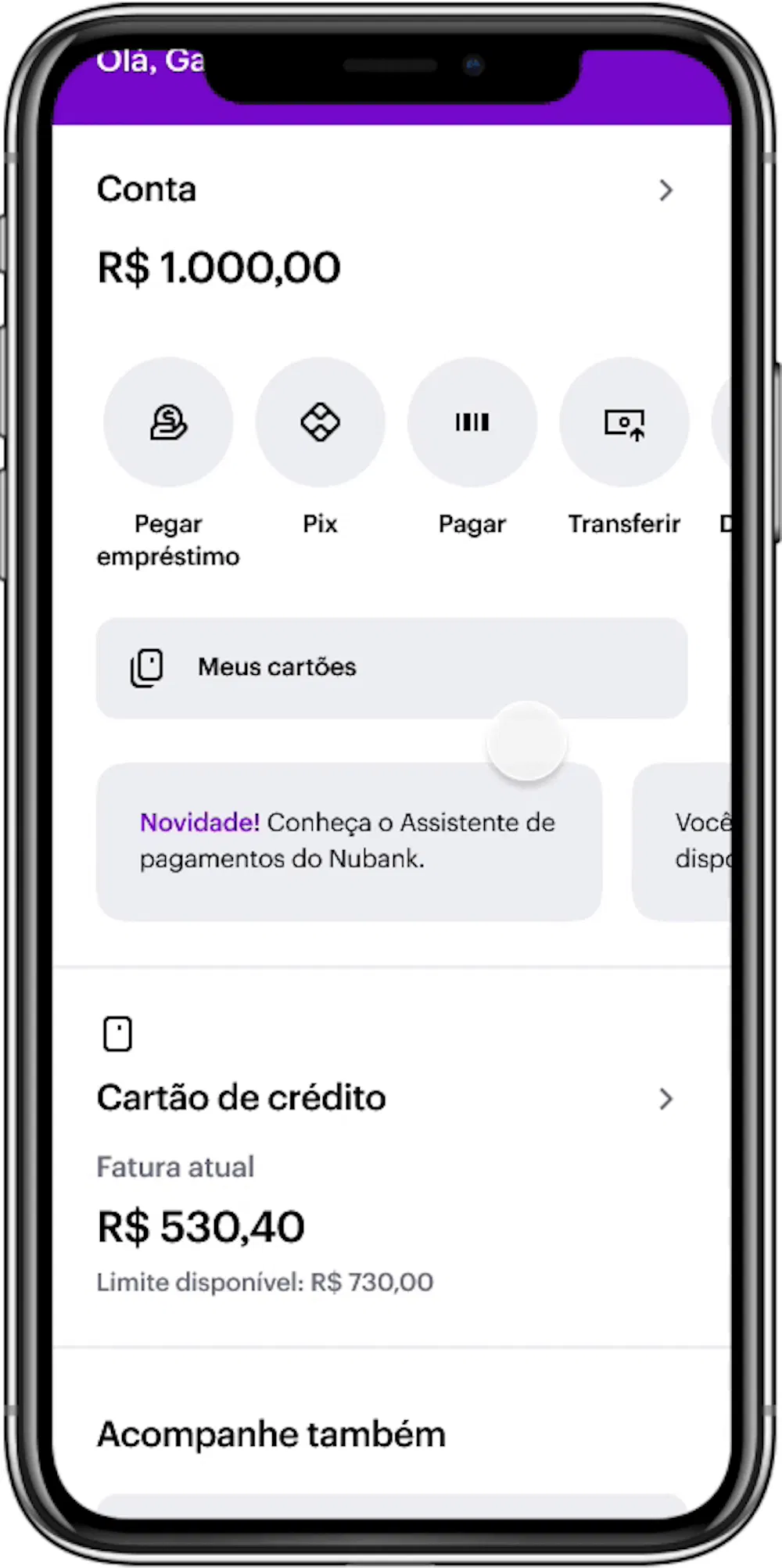Viewport: 782px width, 1568px height.
Task: Open the Pix shortcut
Action: (x=320, y=422)
